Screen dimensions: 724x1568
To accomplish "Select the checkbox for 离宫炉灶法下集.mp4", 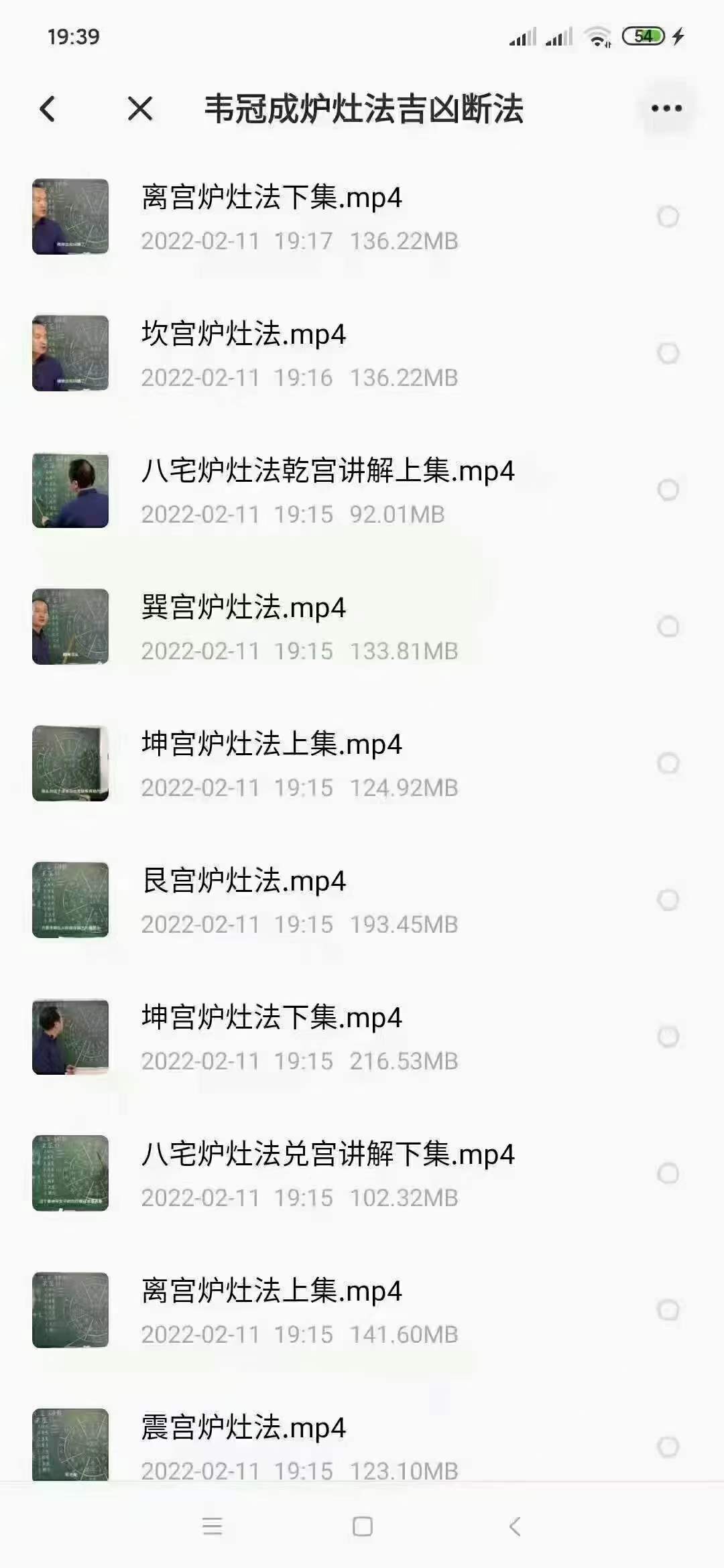I will 666,216.
